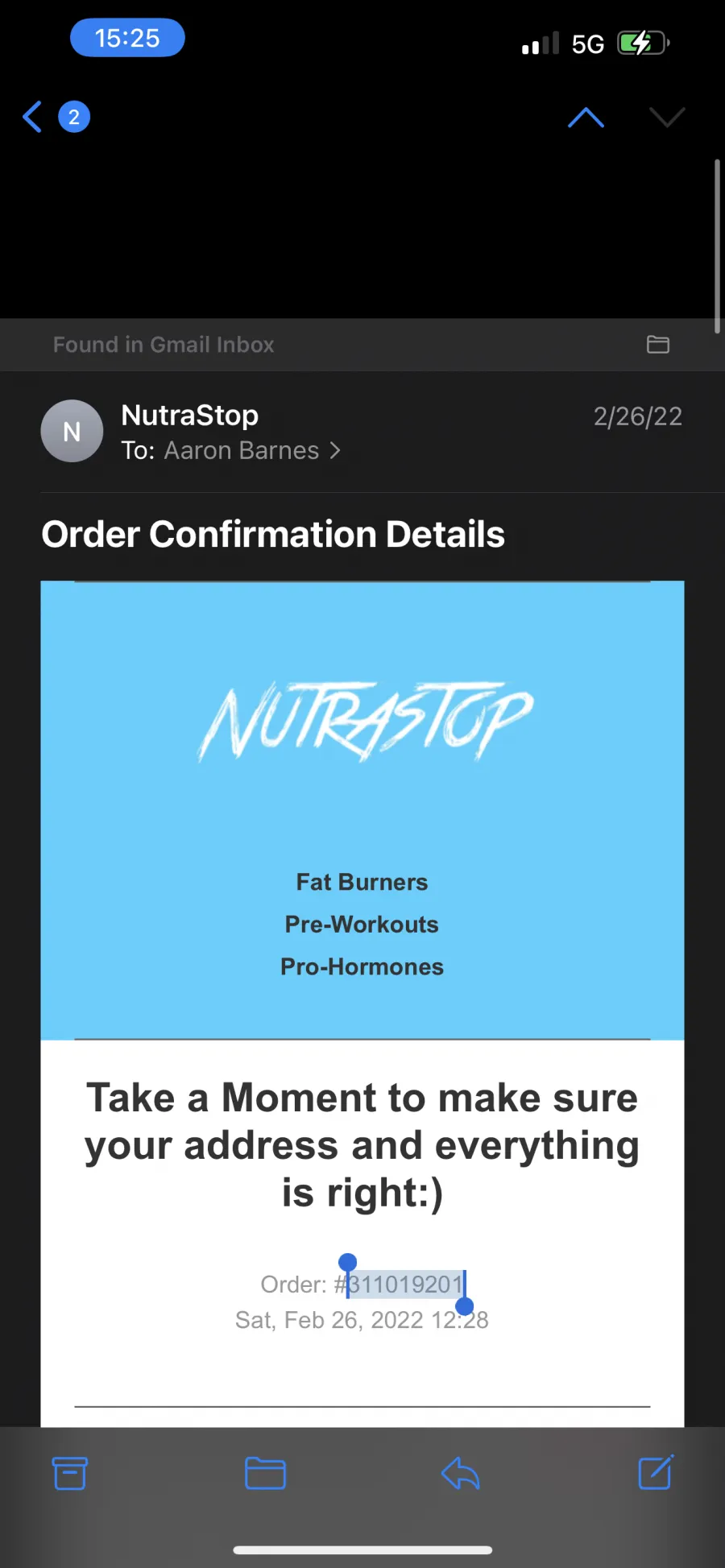The width and height of the screenshot is (725, 1568).
Task: Show recipient details for Aaron Barnes
Action: [x=252, y=450]
